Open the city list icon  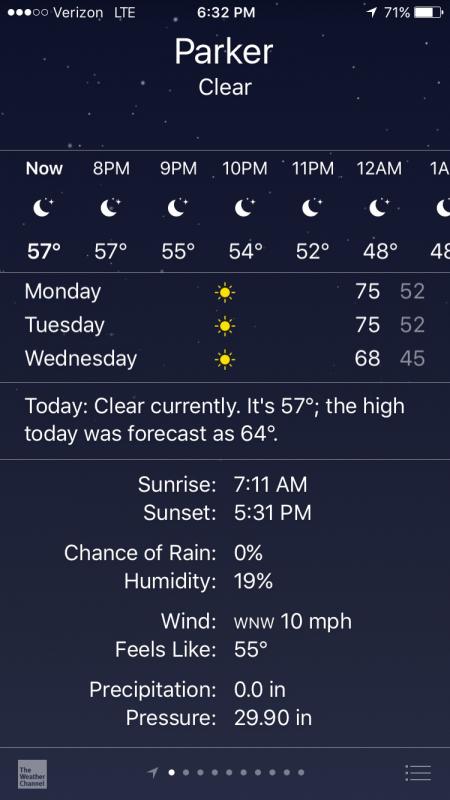(418, 772)
